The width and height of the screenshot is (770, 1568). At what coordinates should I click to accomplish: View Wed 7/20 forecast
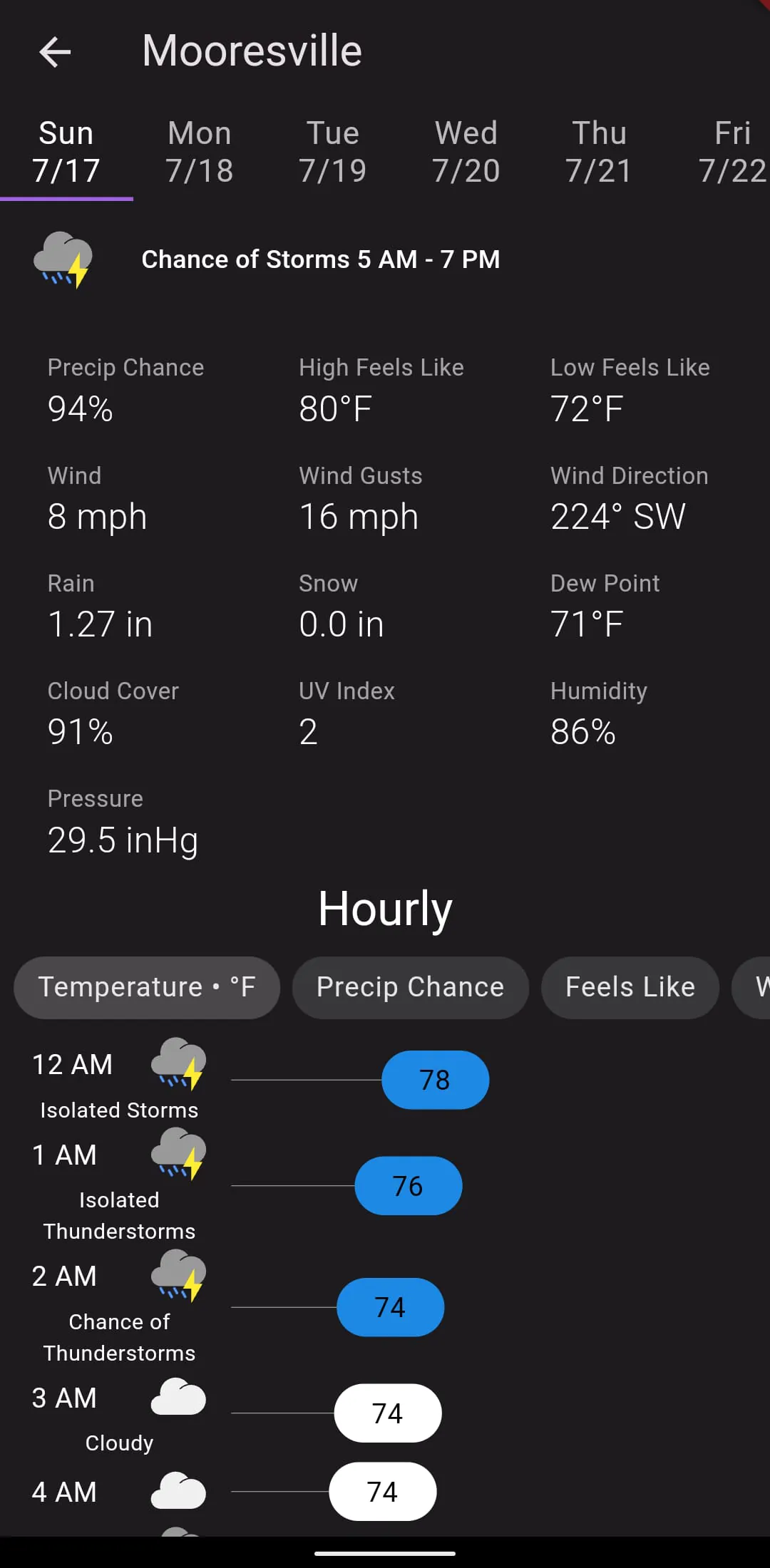pos(466,152)
